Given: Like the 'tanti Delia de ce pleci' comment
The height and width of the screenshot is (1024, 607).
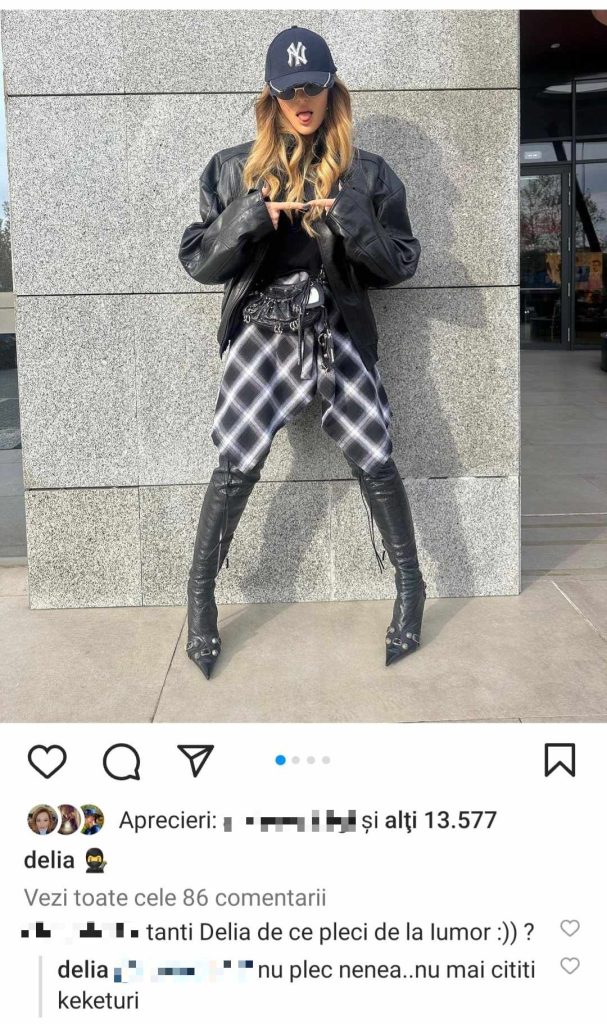Looking at the screenshot, I should point(569,929).
